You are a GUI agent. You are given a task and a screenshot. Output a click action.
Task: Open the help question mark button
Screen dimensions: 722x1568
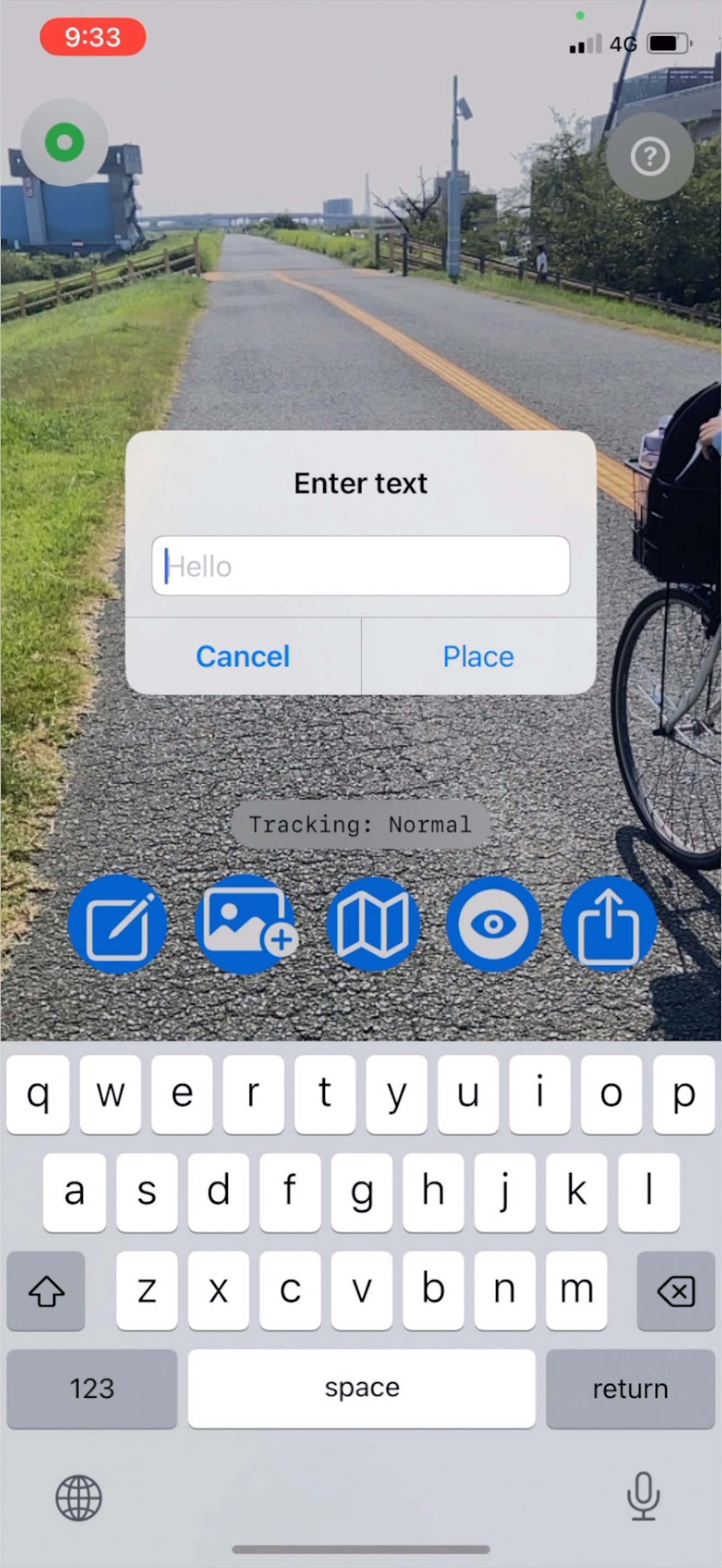point(650,156)
